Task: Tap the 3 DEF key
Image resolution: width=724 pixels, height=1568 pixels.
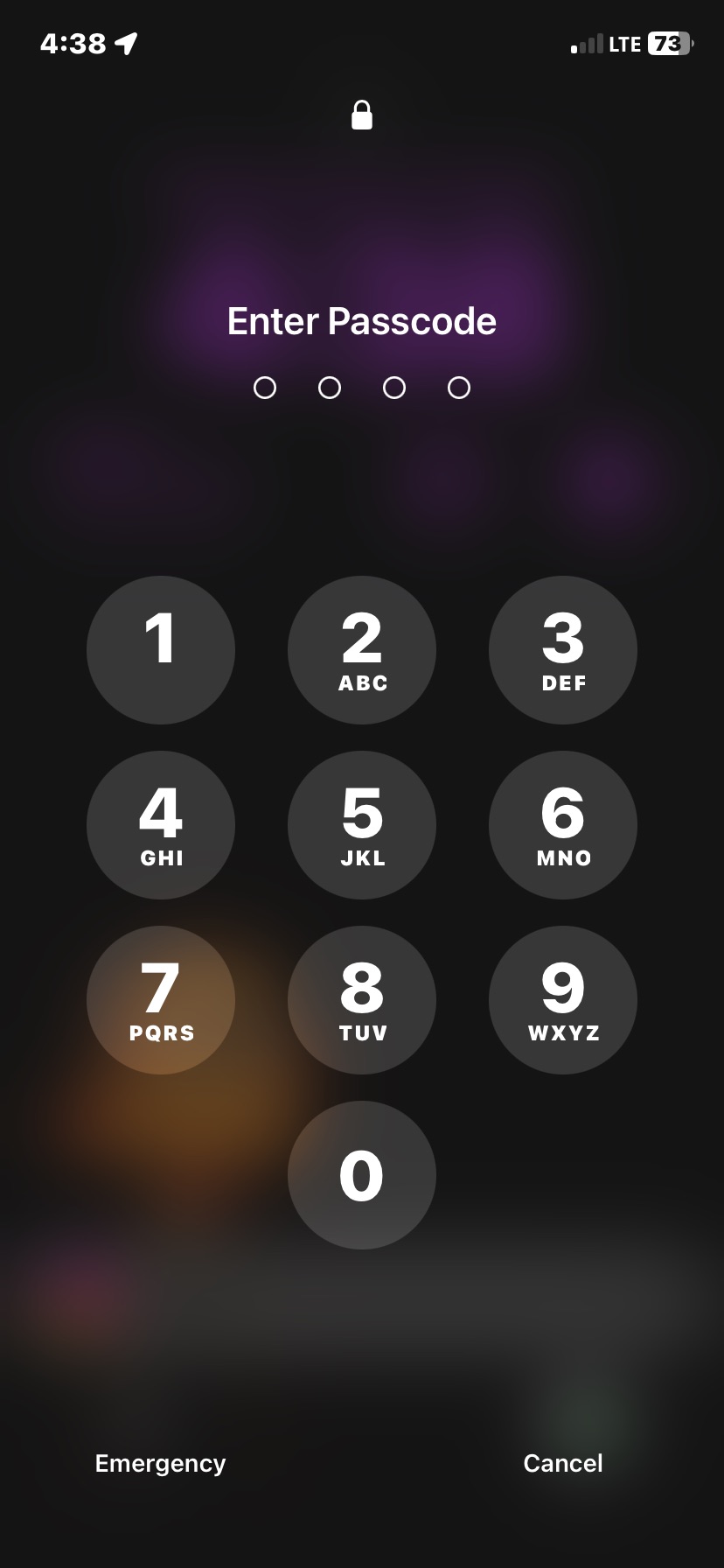Action: [563, 650]
